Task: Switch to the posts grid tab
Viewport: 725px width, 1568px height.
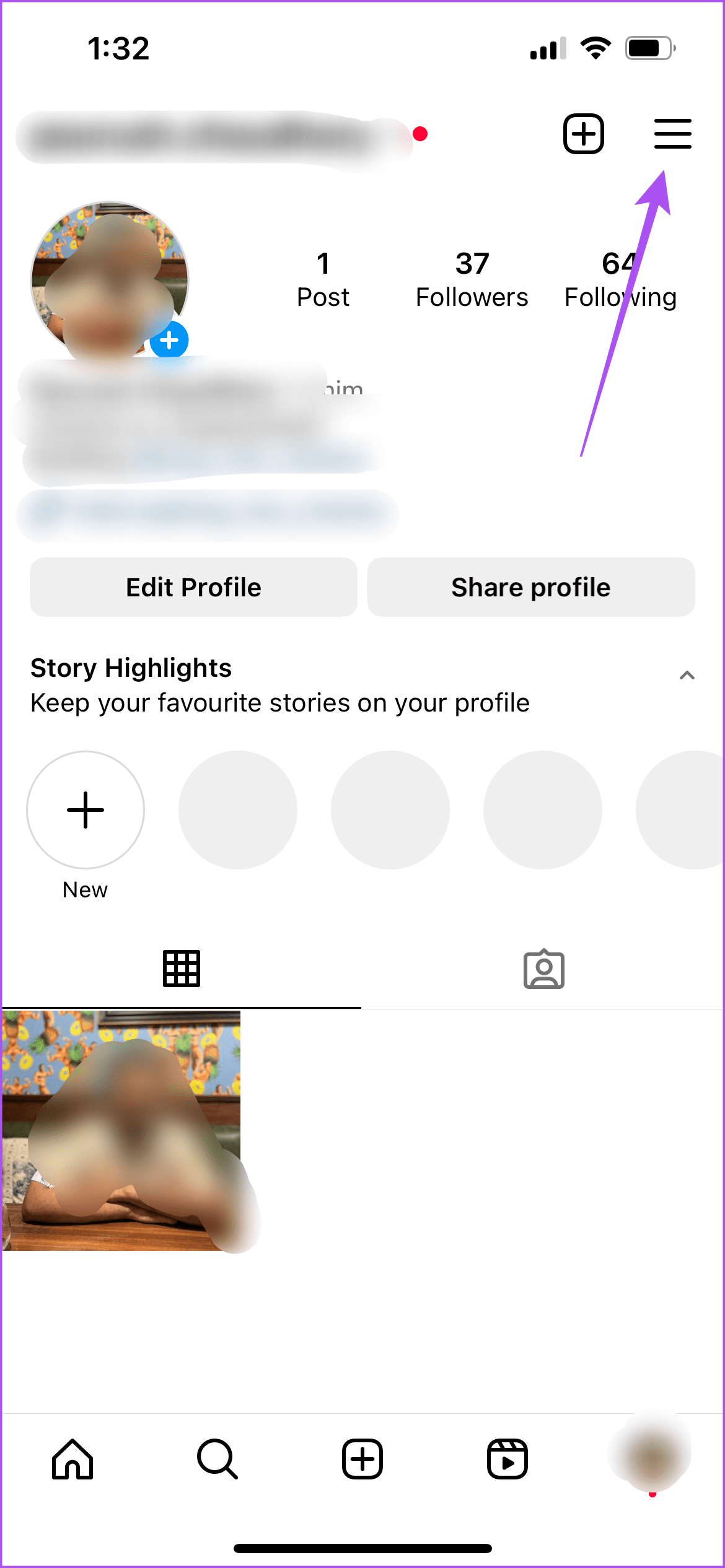Action: pyautogui.click(x=181, y=969)
